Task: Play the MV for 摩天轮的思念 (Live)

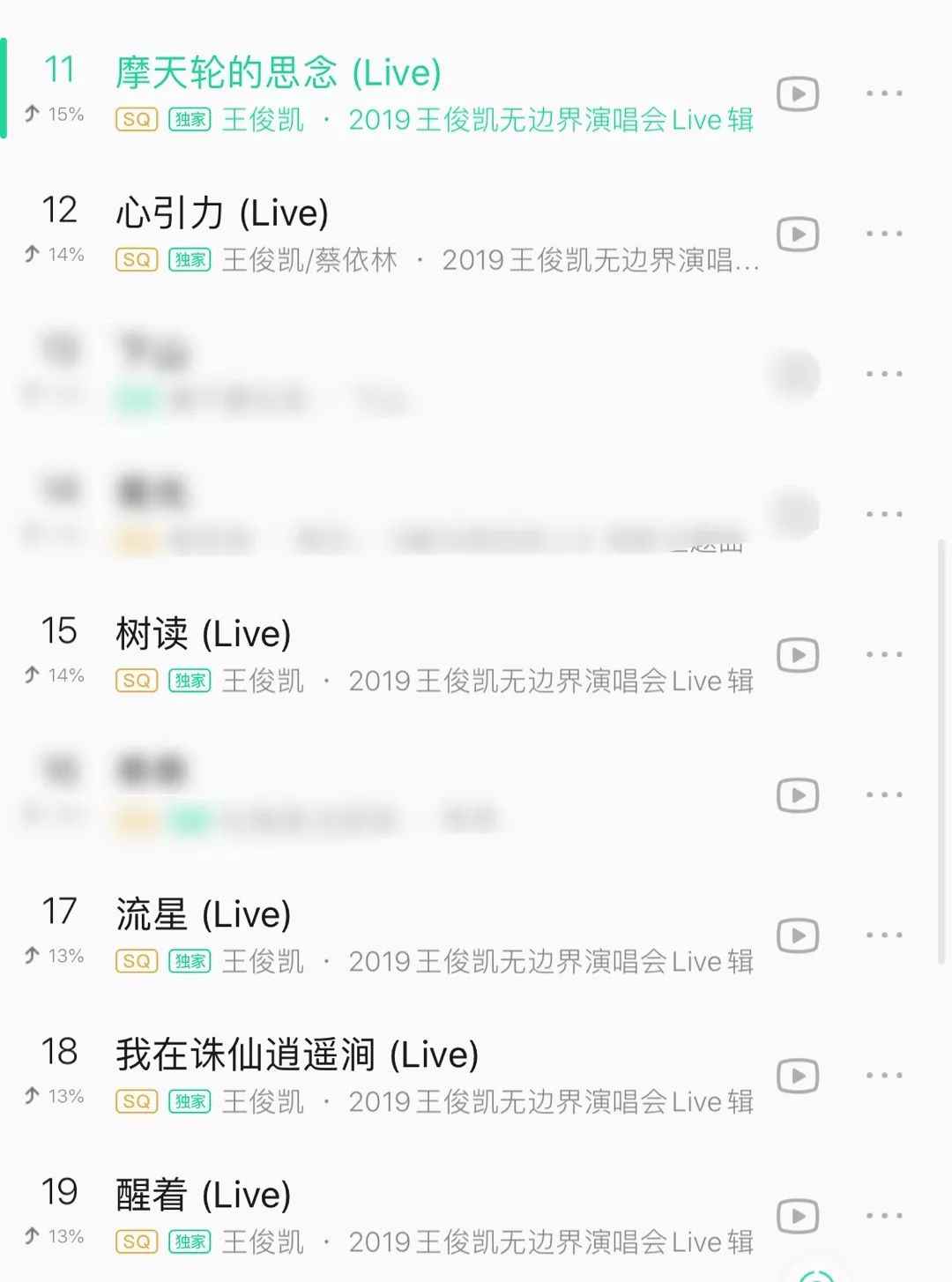Action: tap(798, 93)
